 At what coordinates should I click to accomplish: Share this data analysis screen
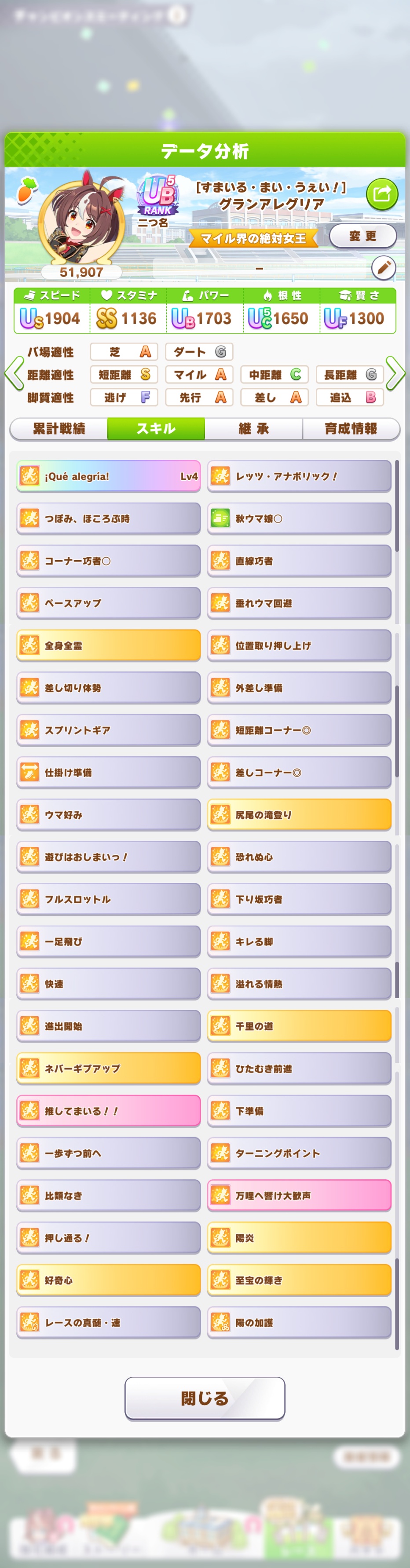pyautogui.click(x=381, y=194)
